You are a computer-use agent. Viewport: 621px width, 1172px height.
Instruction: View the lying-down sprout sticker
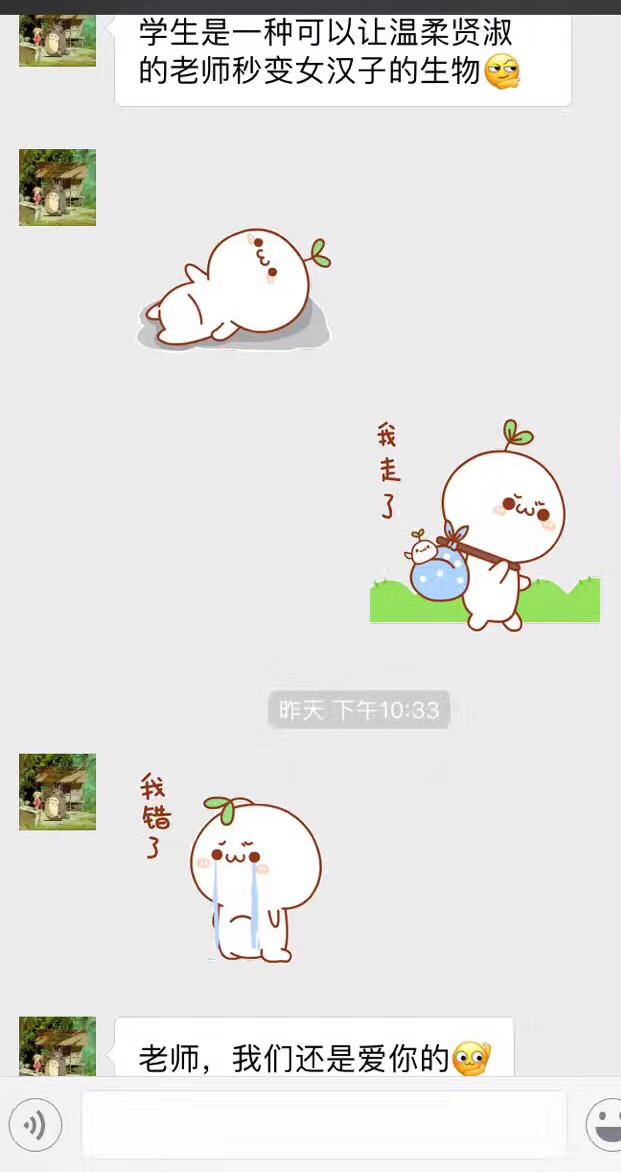(x=235, y=290)
